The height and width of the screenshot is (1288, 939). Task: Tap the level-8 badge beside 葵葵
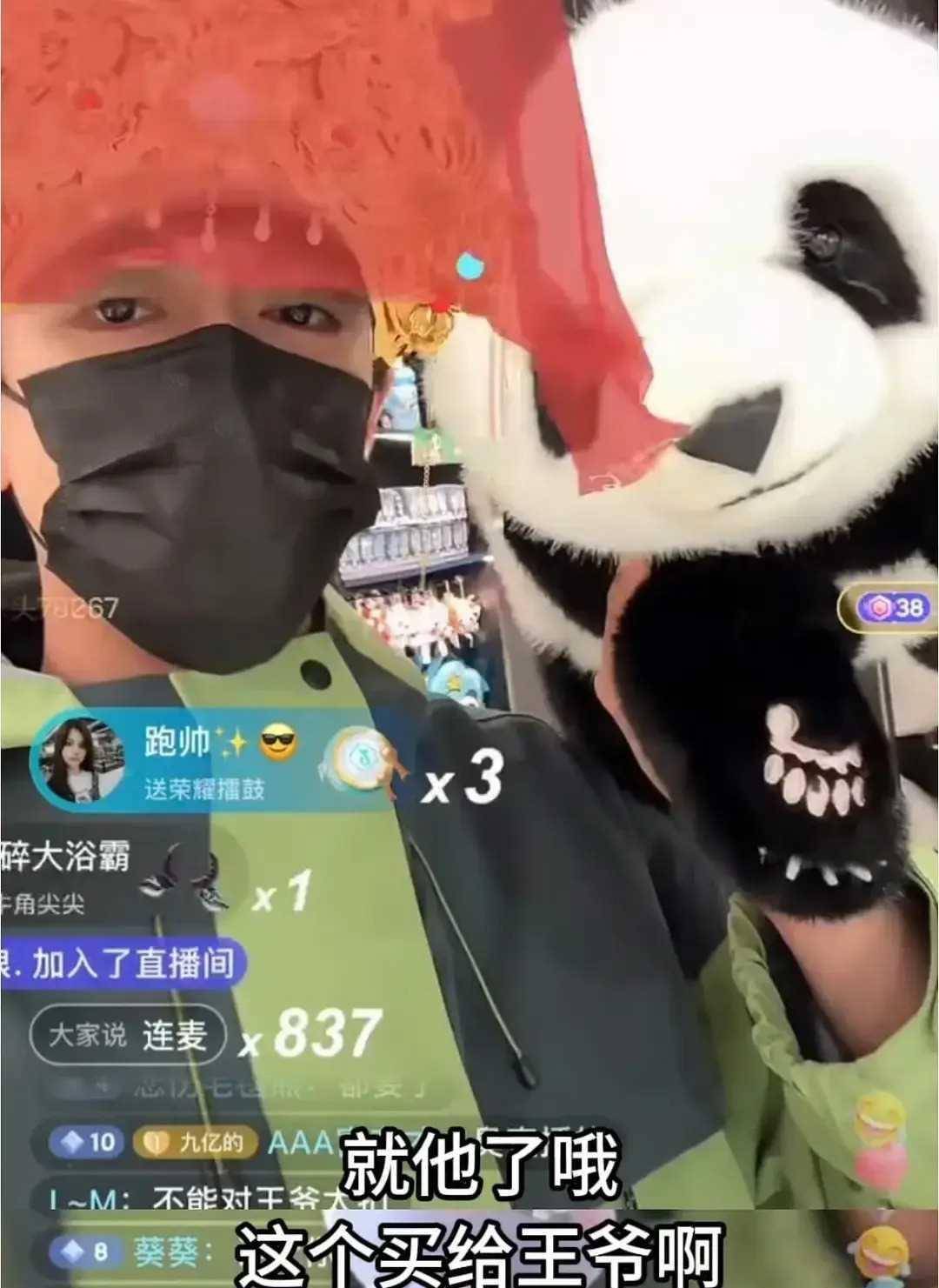81,1250
